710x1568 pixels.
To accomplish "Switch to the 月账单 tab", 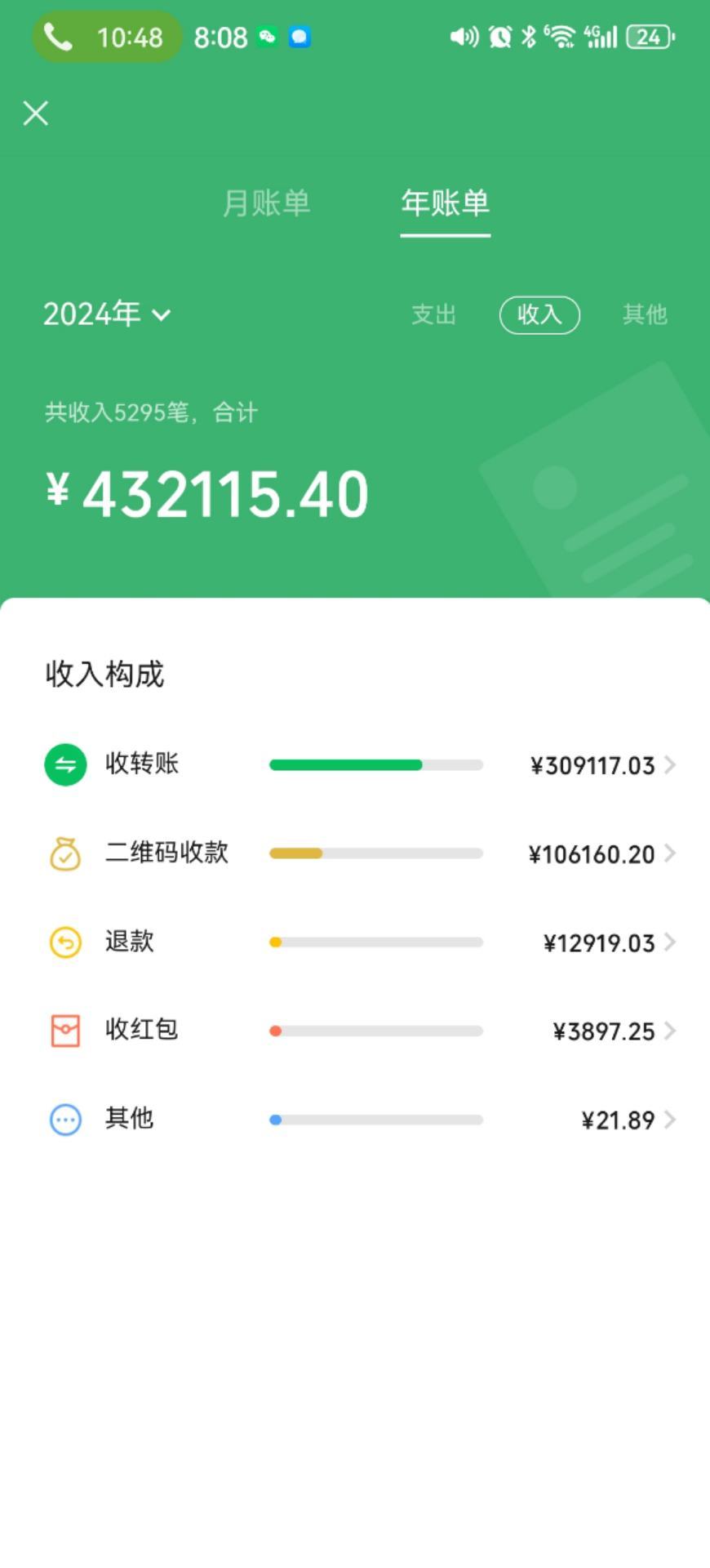I will coord(267,203).
